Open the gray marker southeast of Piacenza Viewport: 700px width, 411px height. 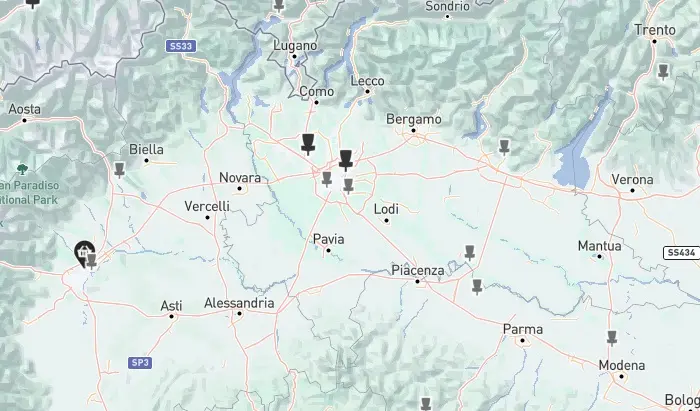click(477, 287)
